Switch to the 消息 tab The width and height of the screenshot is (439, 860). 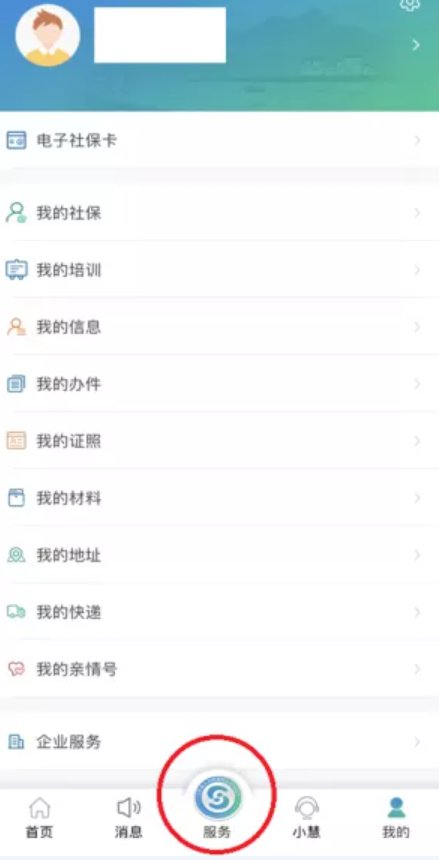pos(128,818)
